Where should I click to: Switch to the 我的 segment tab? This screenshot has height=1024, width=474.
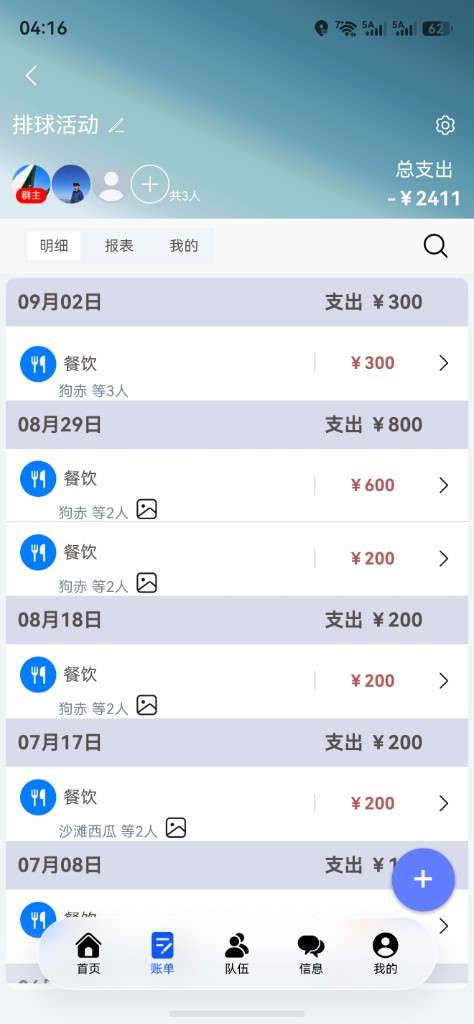point(183,246)
